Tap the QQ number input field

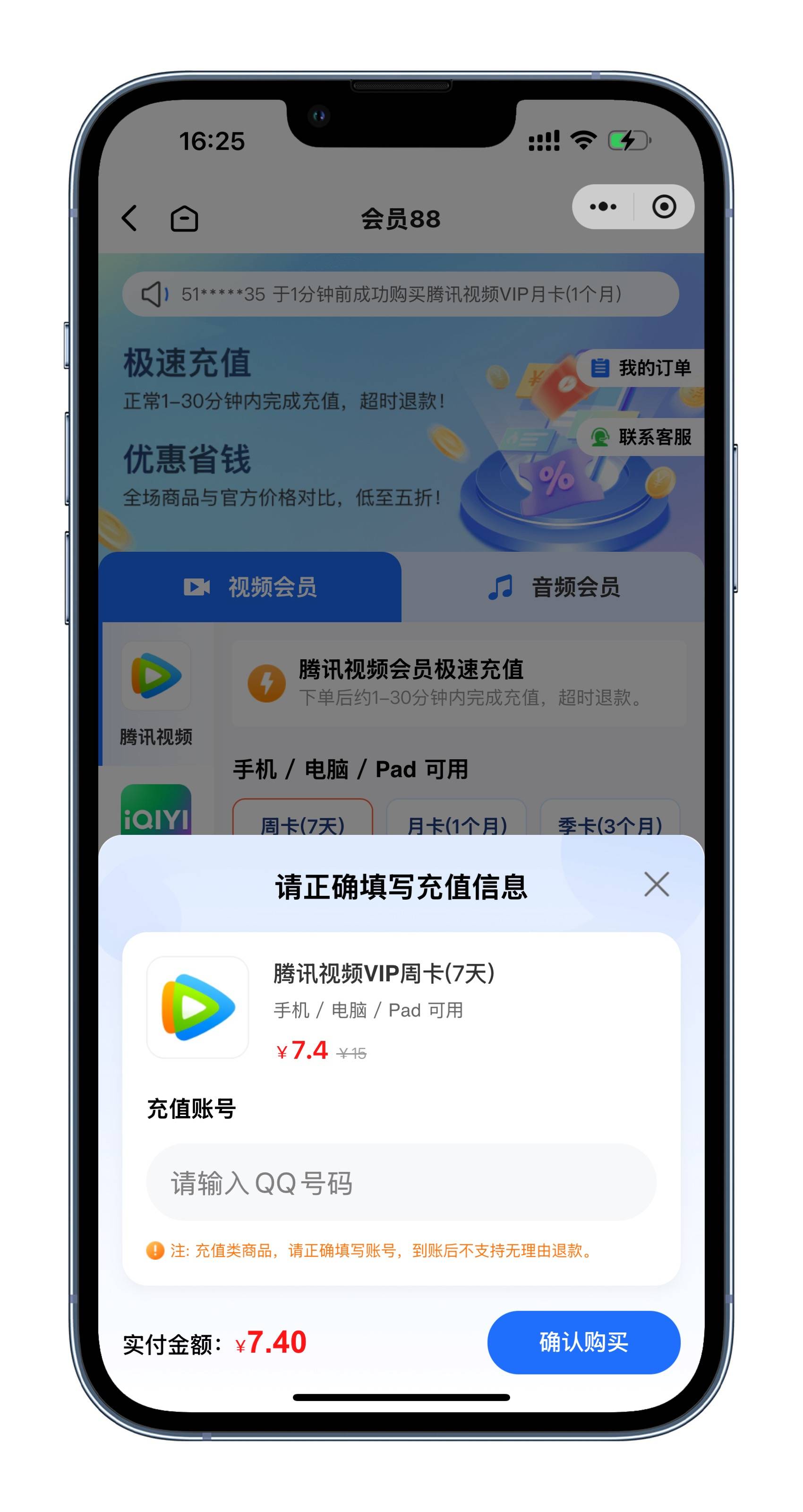(x=401, y=1182)
